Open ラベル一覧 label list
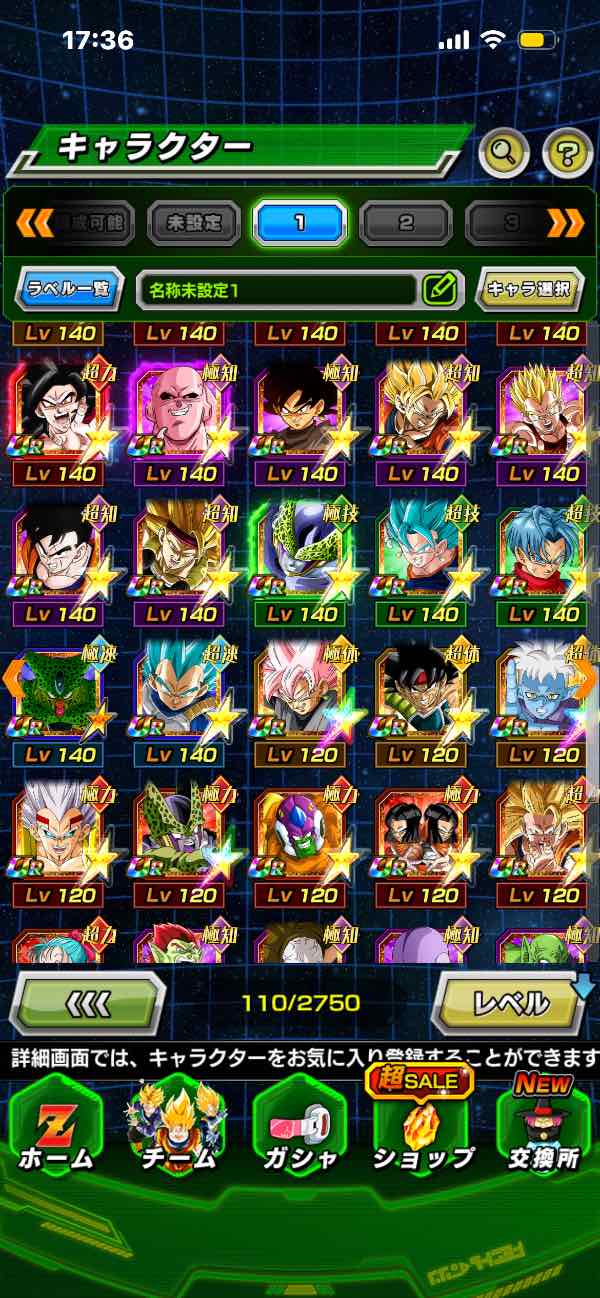The width and height of the screenshot is (600, 1298). click(70, 290)
